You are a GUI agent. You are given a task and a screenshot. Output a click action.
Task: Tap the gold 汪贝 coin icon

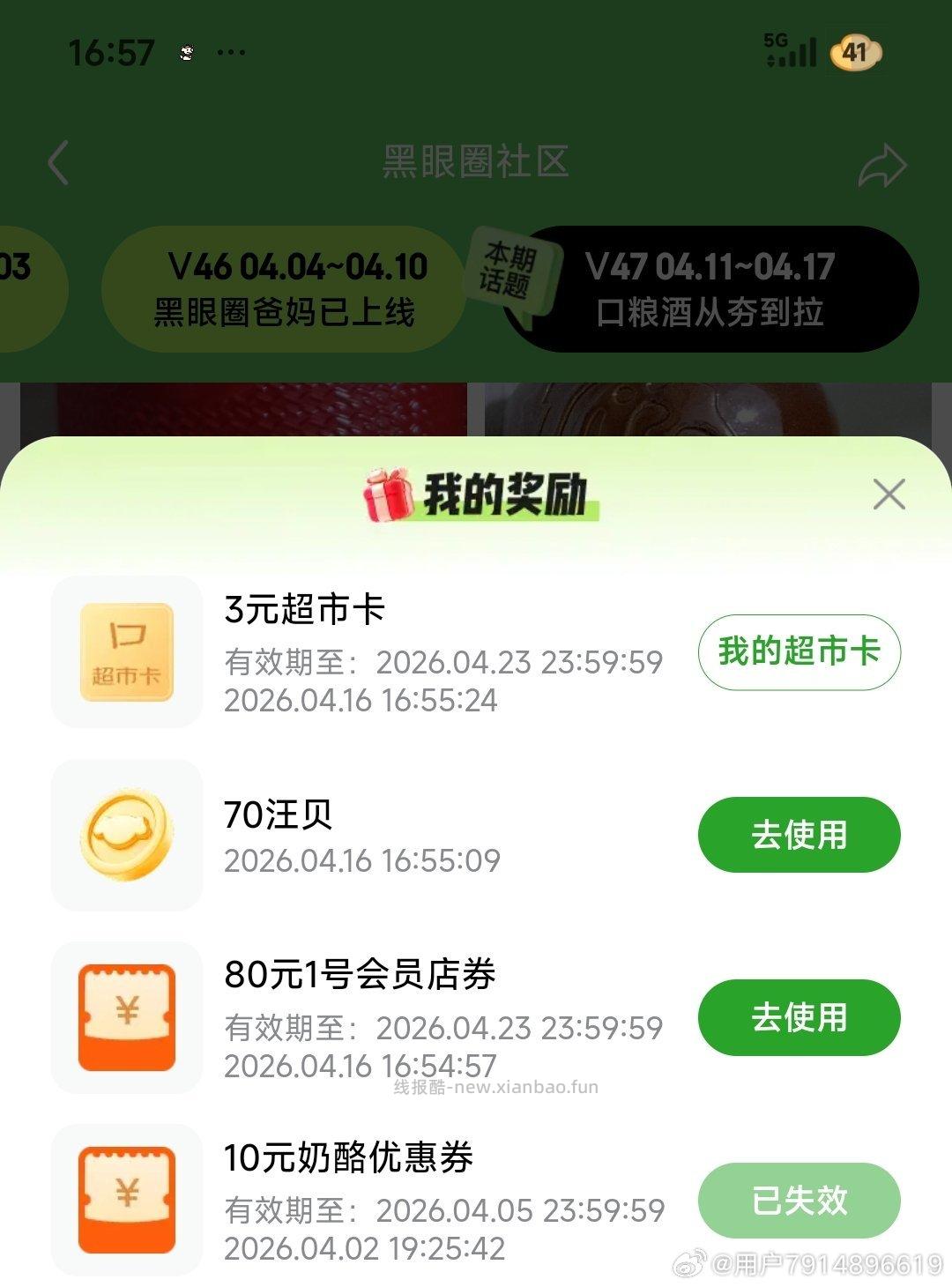tap(126, 833)
